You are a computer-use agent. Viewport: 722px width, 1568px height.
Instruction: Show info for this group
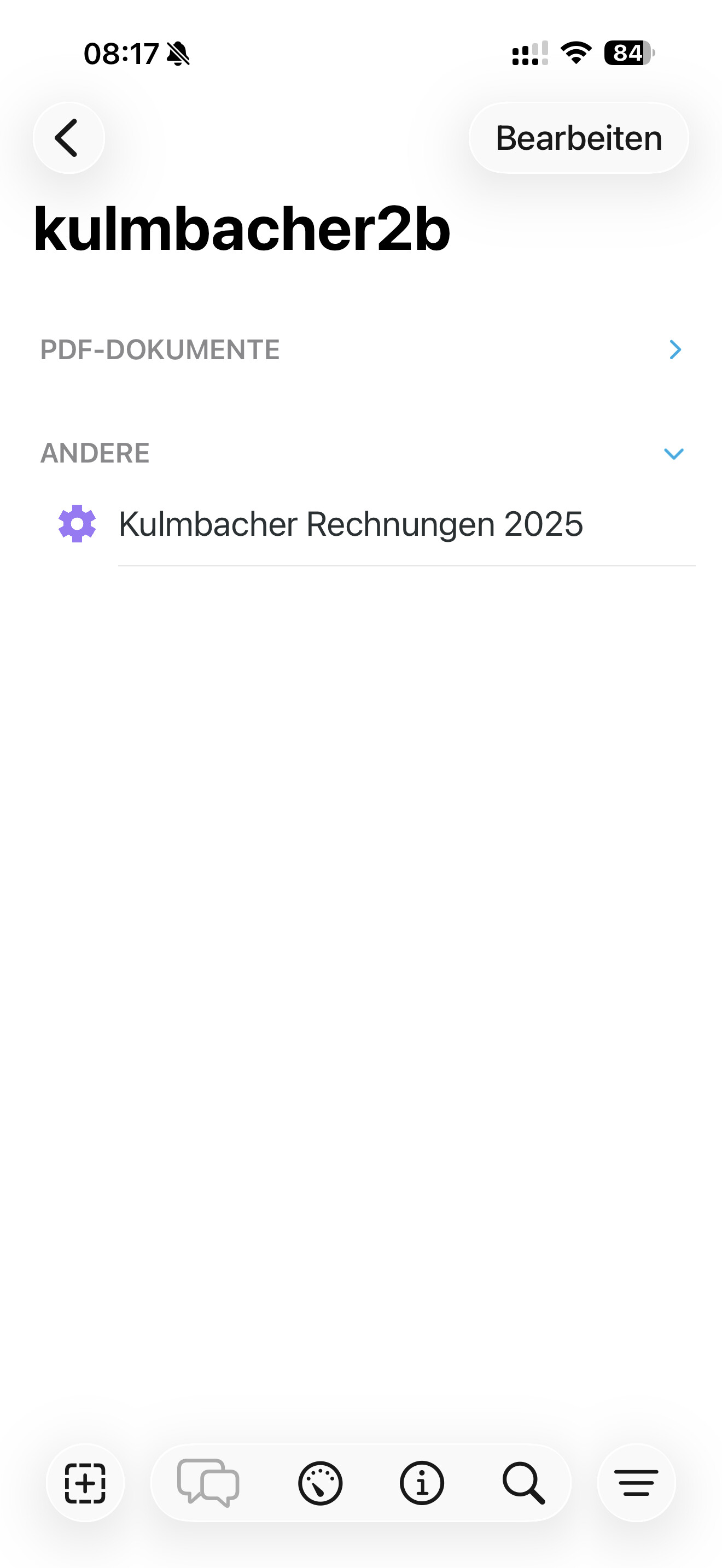coord(422,1483)
